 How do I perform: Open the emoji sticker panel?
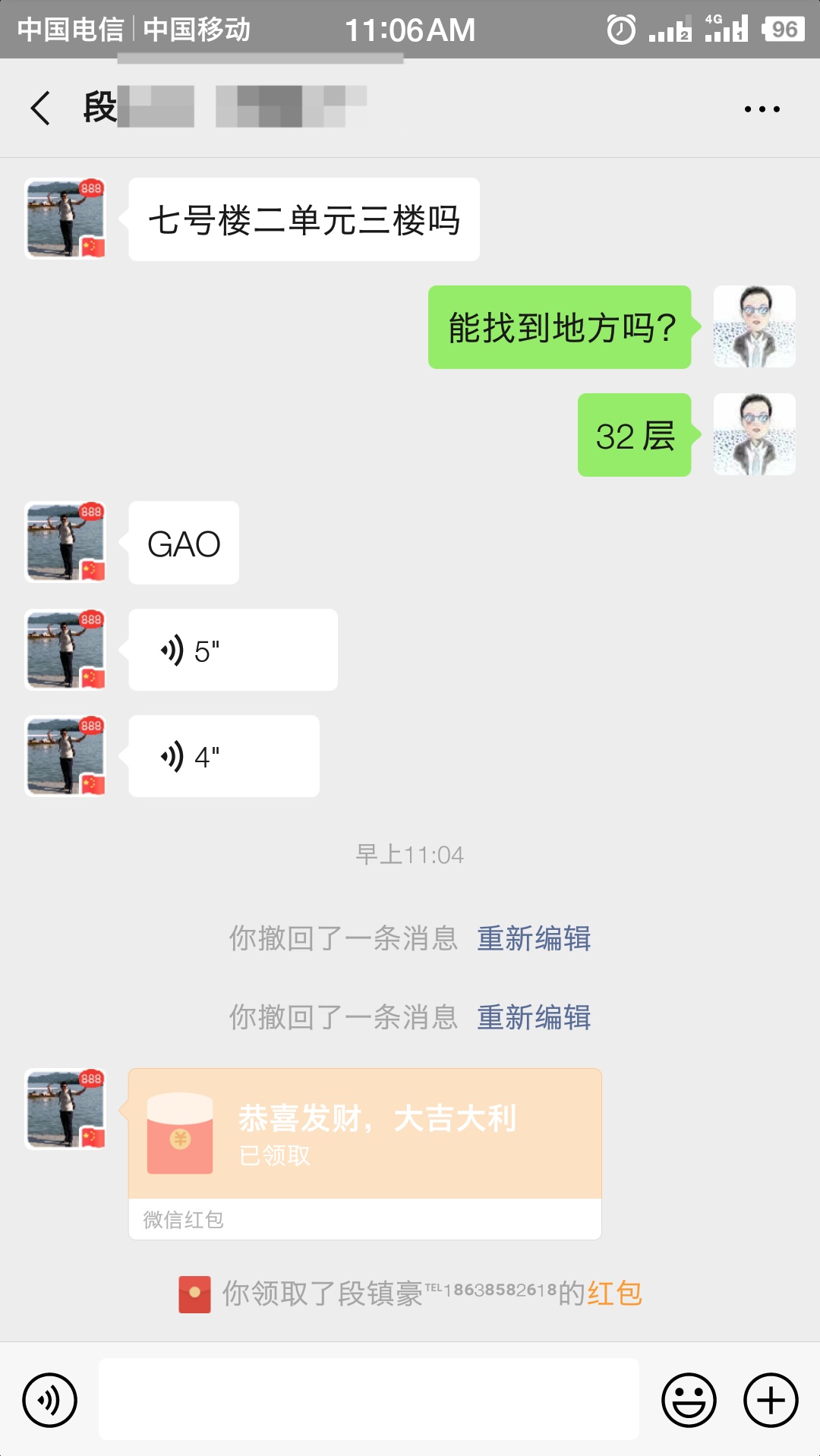pos(689,1400)
